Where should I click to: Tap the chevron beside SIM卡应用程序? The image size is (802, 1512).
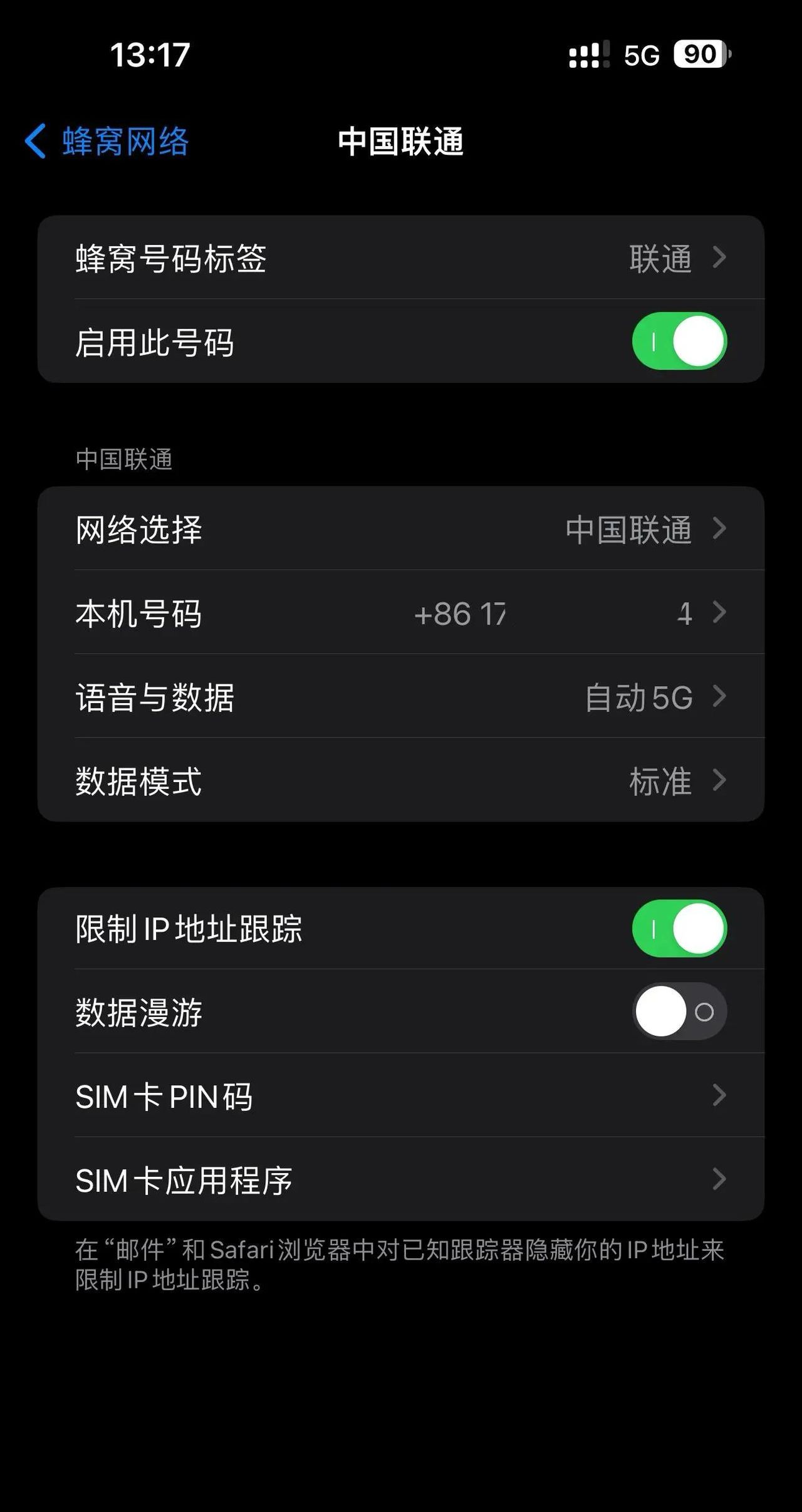coord(719,1179)
